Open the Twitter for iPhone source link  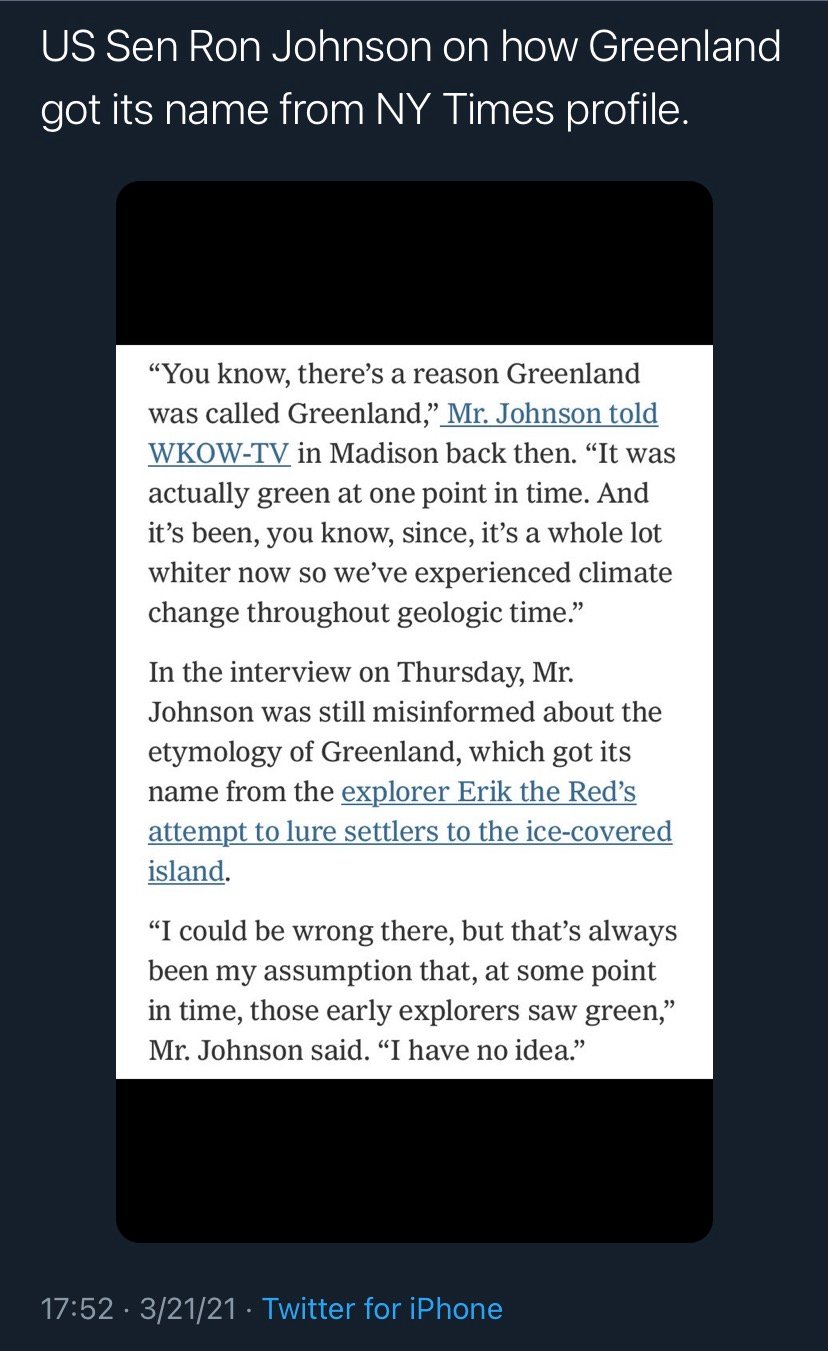(x=382, y=1308)
